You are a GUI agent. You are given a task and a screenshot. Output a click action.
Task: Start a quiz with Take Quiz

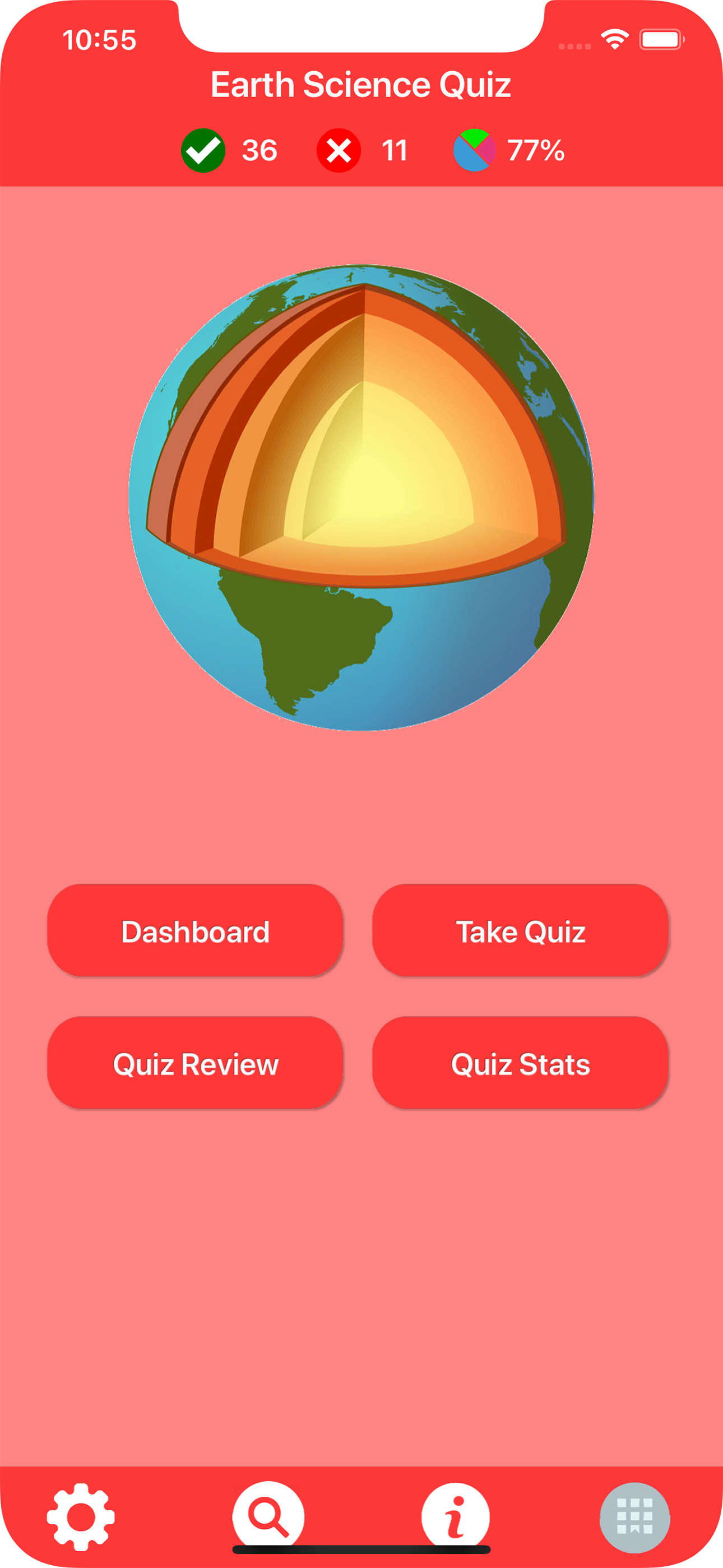click(x=521, y=931)
